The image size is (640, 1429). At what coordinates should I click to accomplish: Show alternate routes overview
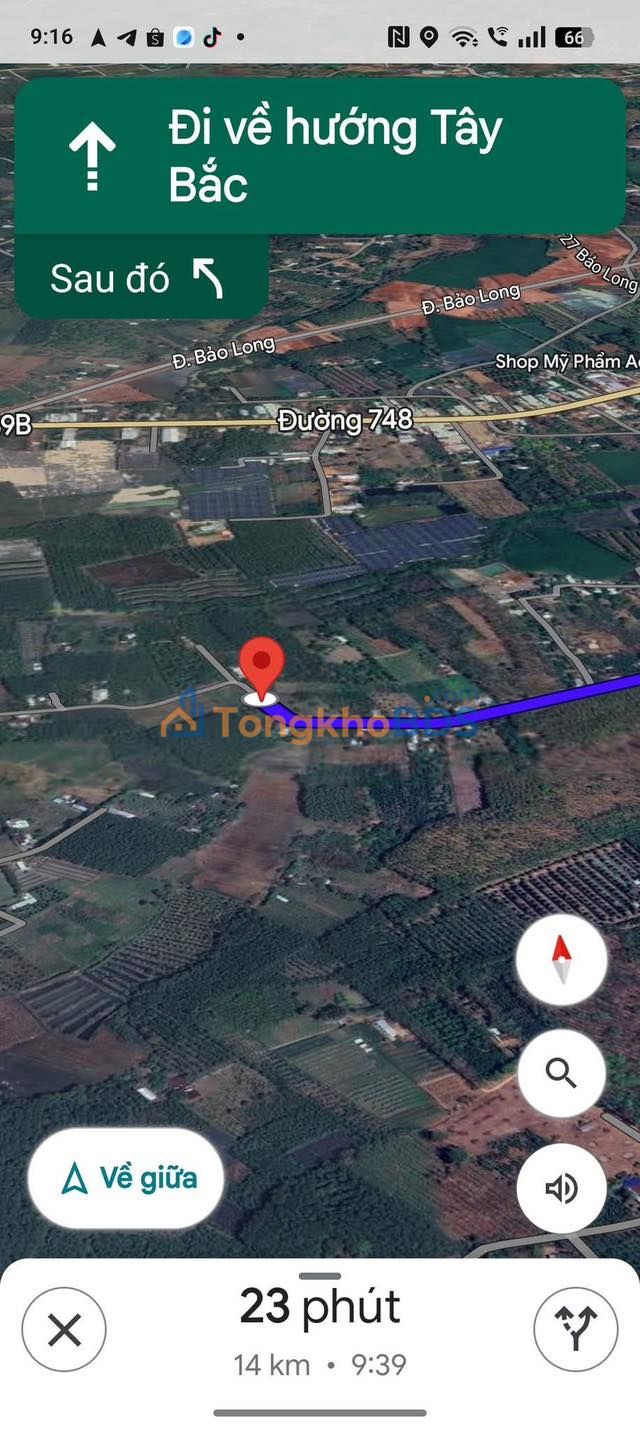click(575, 1329)
